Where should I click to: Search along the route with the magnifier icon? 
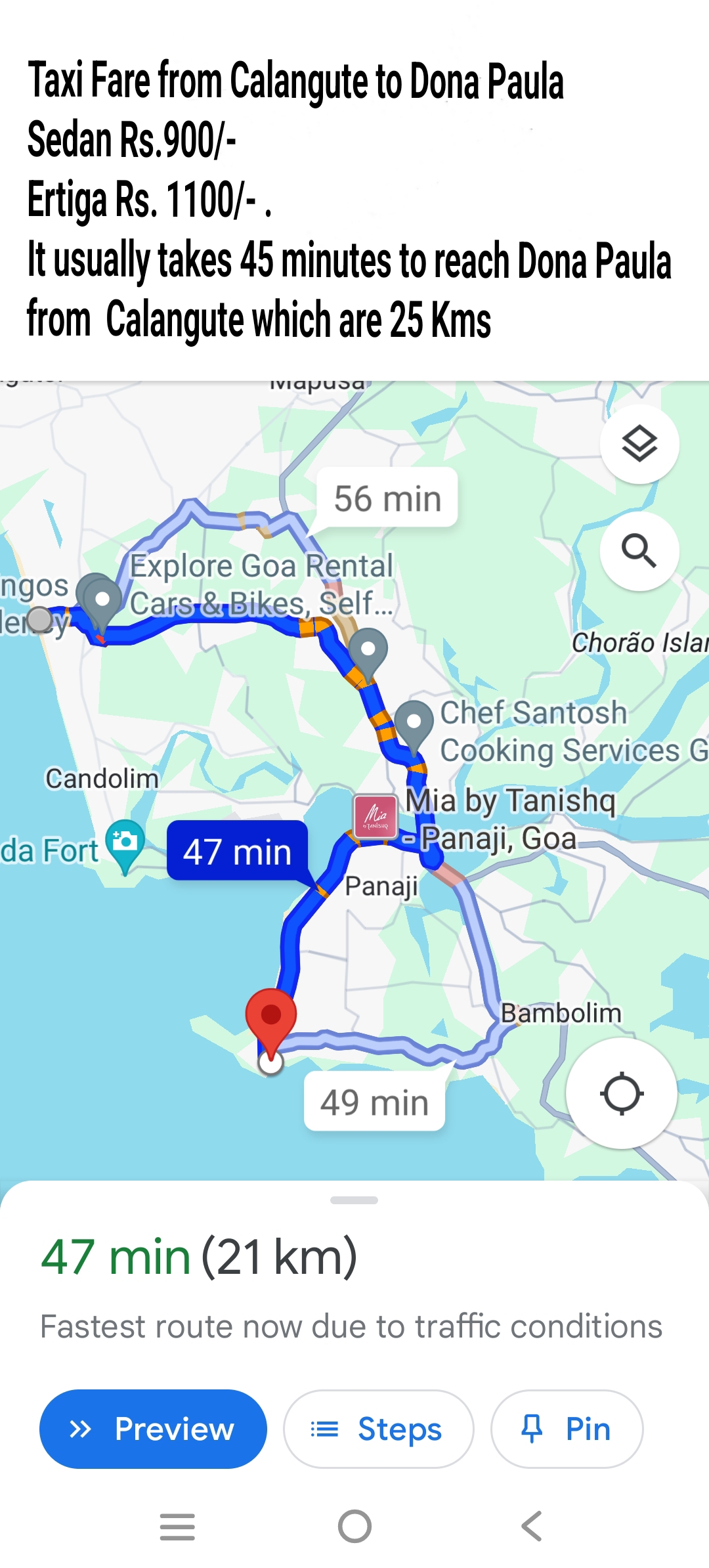(x=639, y=551)
